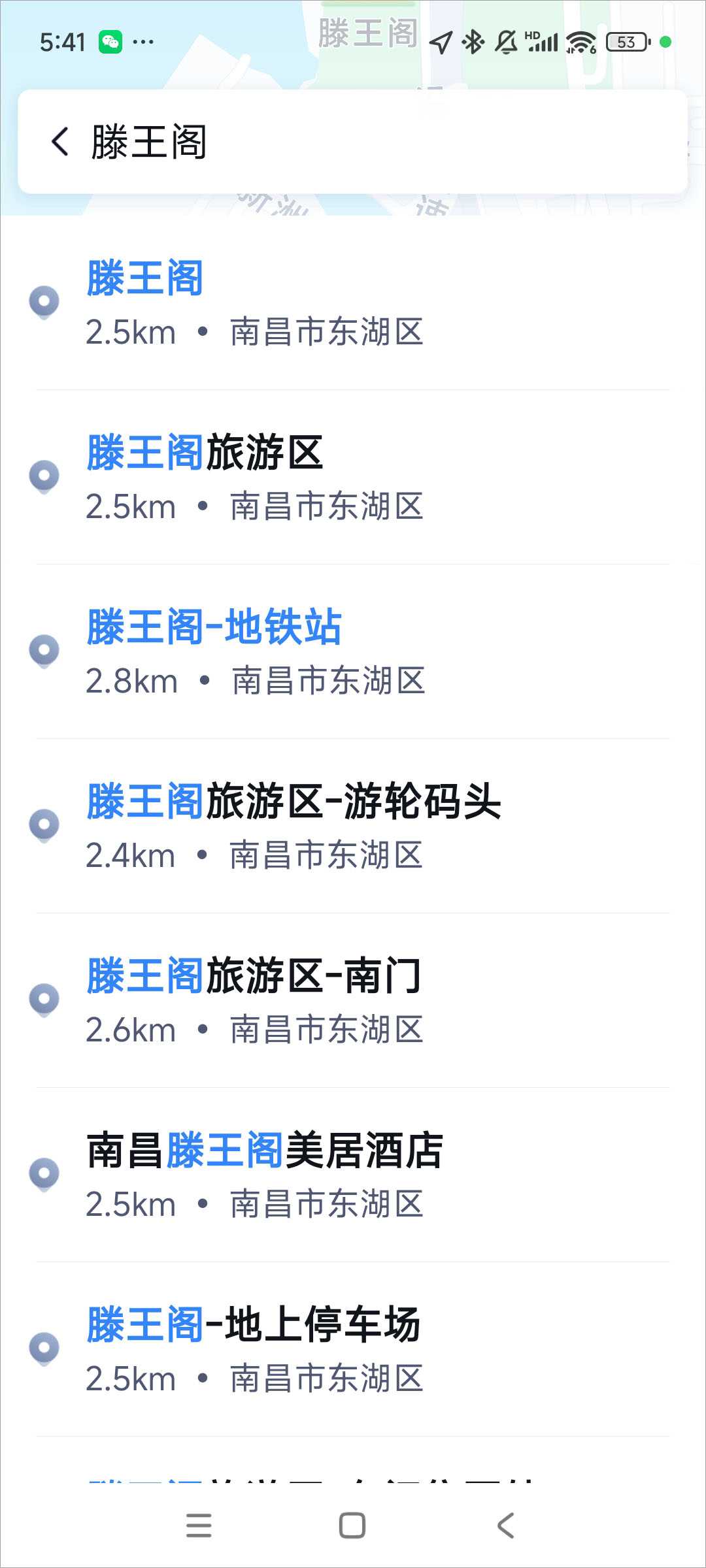The image size is (706, 1568).
Task: Select 滕王阁旅游区 search result
Action: pos(353,478)
